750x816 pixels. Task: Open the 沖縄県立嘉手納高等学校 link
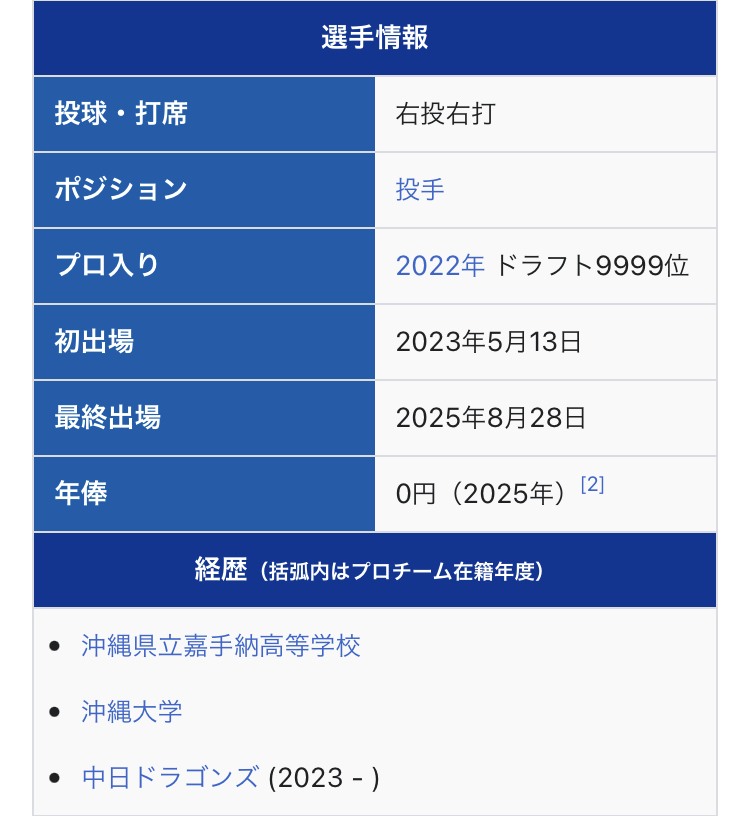221,646
